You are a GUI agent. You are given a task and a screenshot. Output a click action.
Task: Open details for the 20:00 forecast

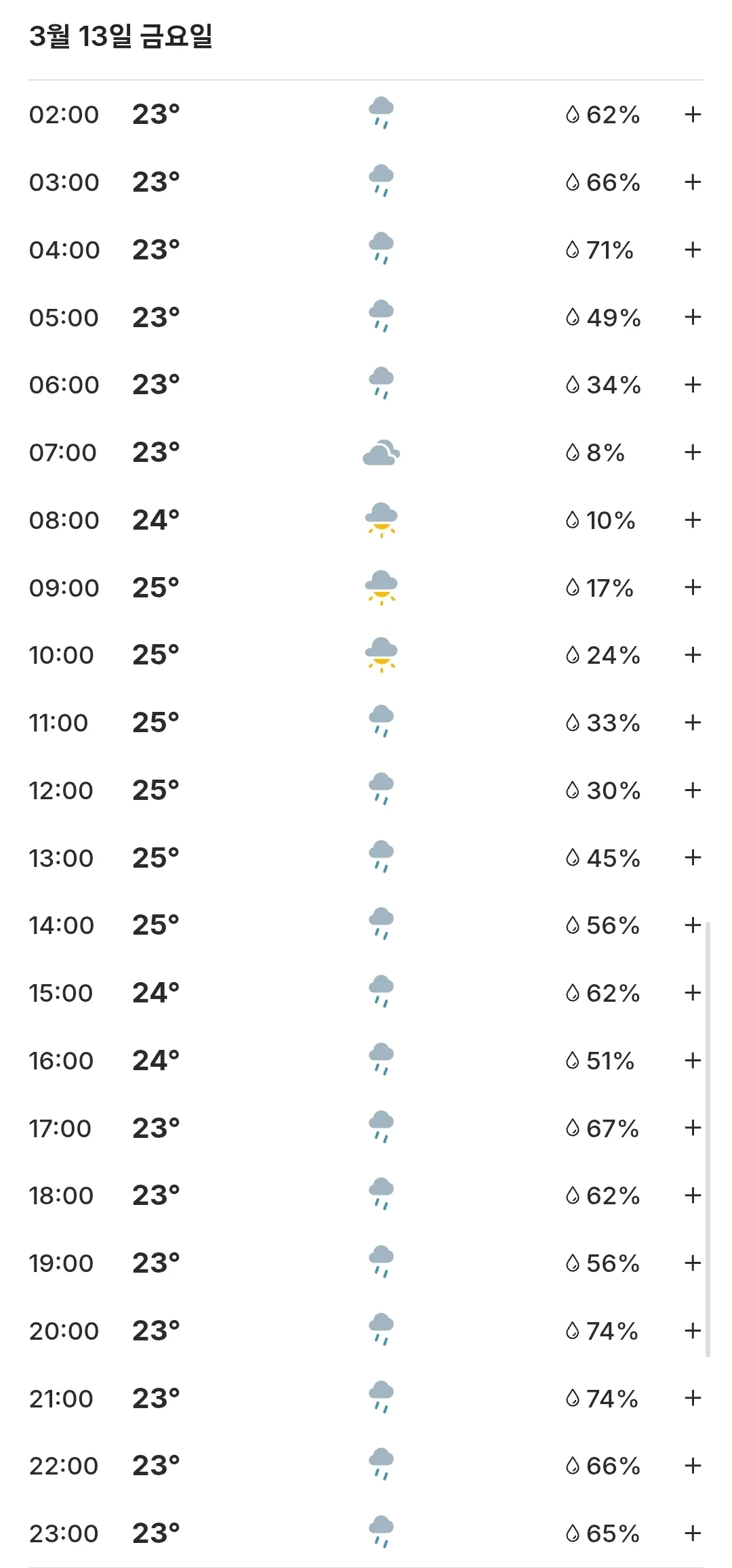[x=692, y=1331]
